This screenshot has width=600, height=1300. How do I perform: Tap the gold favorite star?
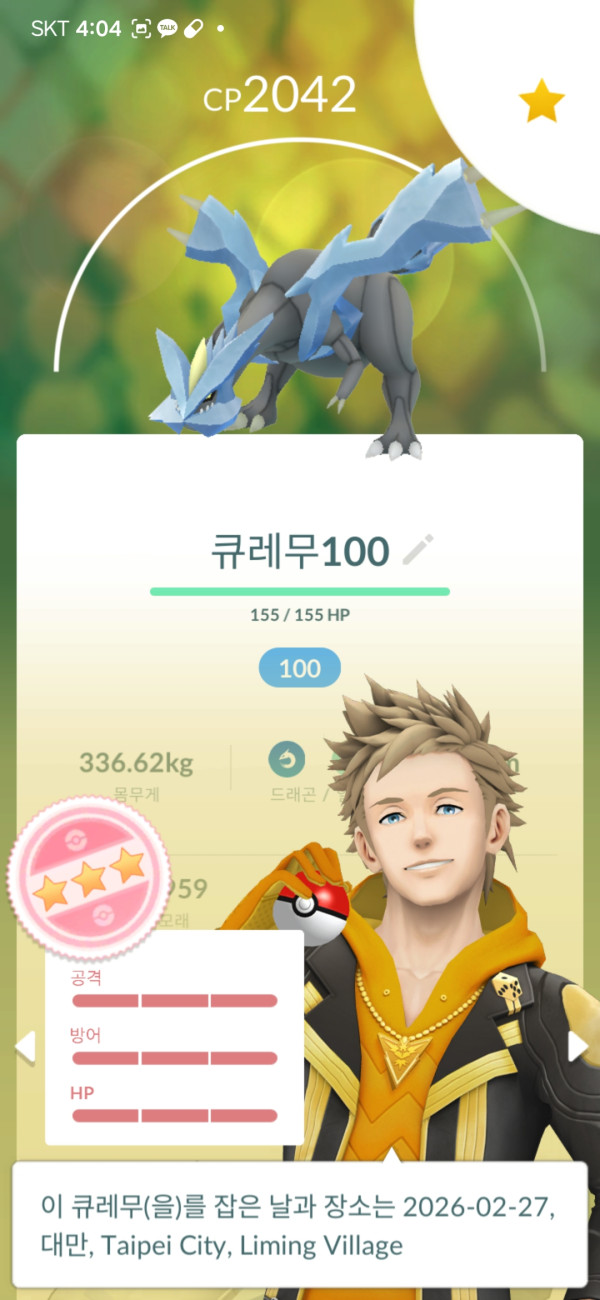point(542,102)
